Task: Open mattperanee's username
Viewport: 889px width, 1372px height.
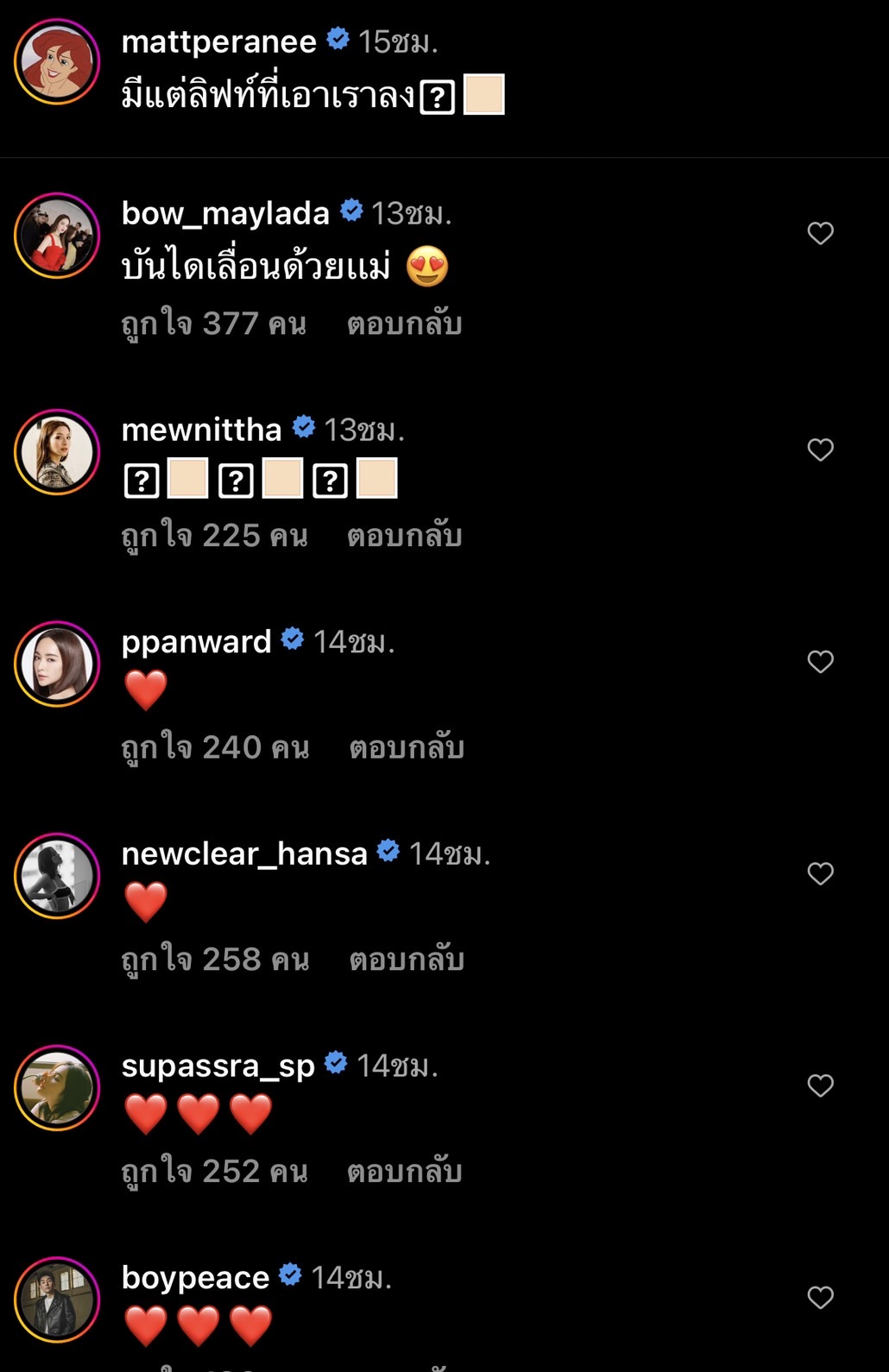Action: pyautogui.click(x=216, y=39)
